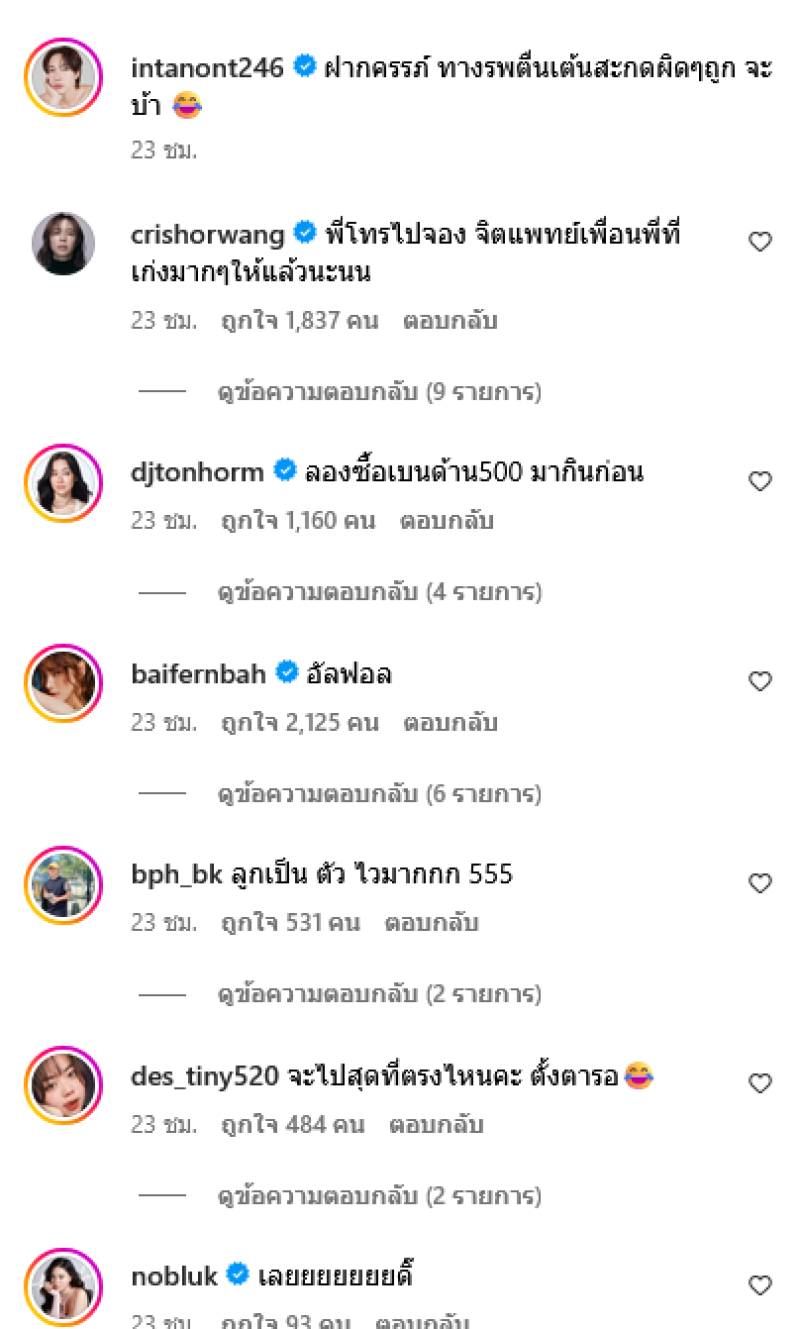Visit djtonhorm's profile
800x1329 pixels.
[197, 472]
